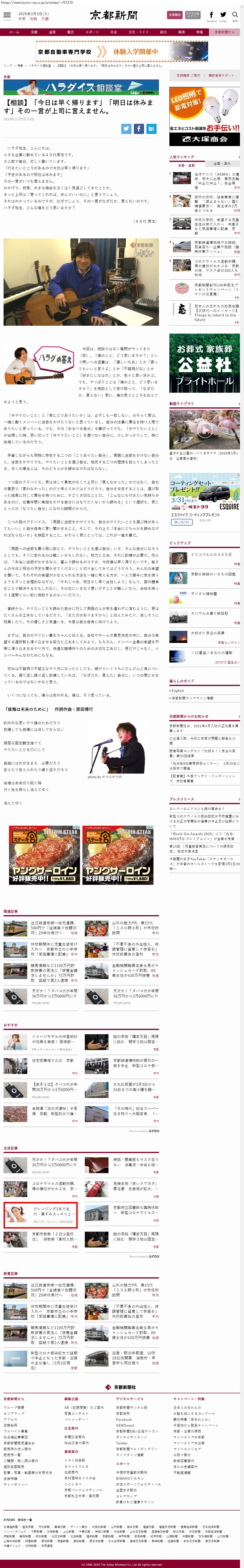Image resolution: width=244 pixels, height=1568 pixels.
Task: Tap the 定期購読 button in header
Action: click(175, 15)
